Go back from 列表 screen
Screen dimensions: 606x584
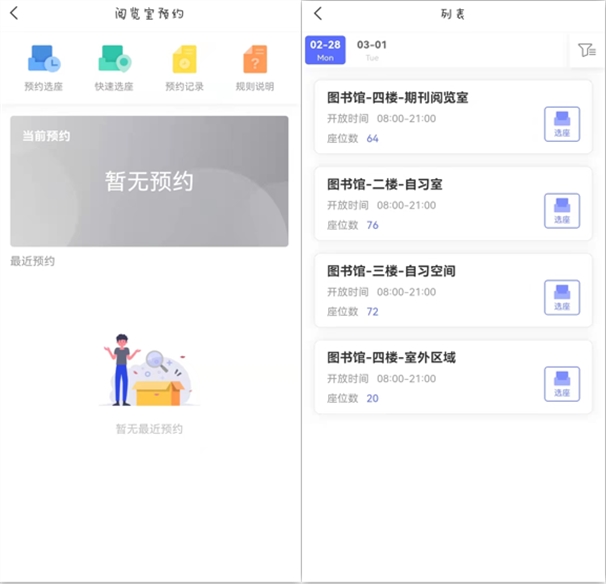coord(318,13)
